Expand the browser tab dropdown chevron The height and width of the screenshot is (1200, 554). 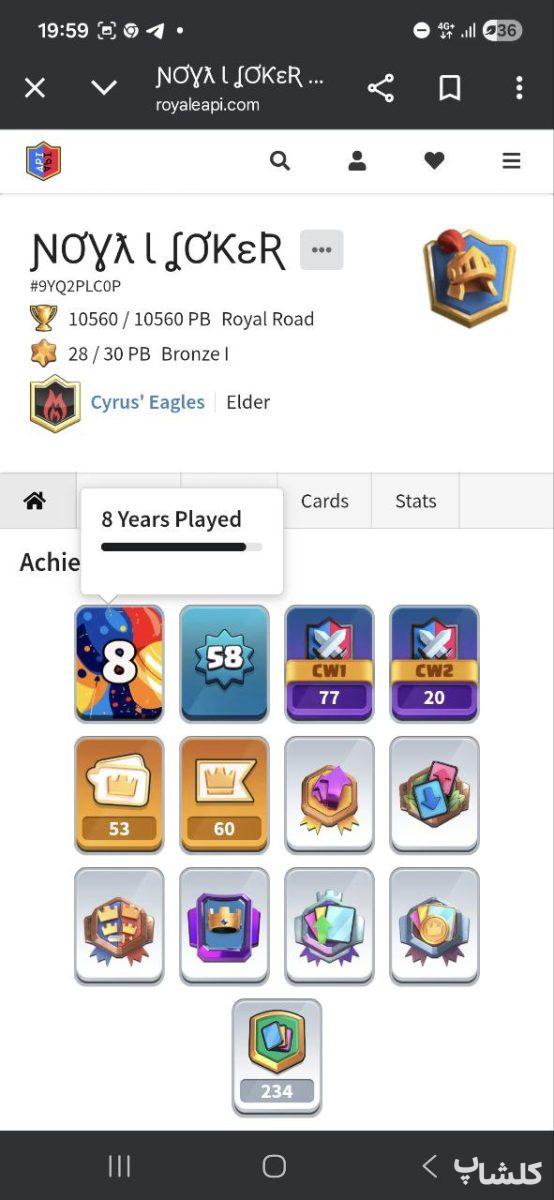point(104,88)
